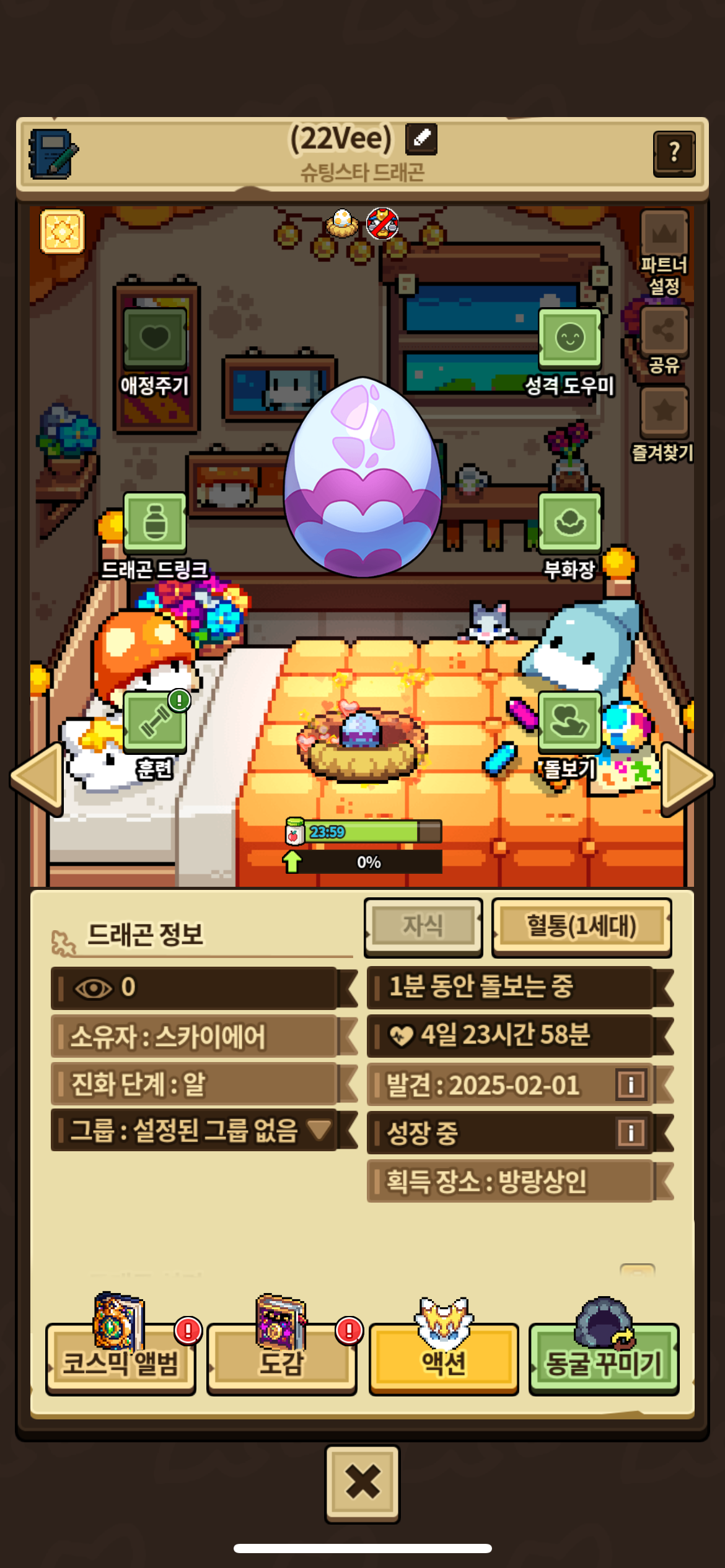Use the 드래곤 드링크 button
This screenshot has height=1568, width=725.
tap(155, 523)
